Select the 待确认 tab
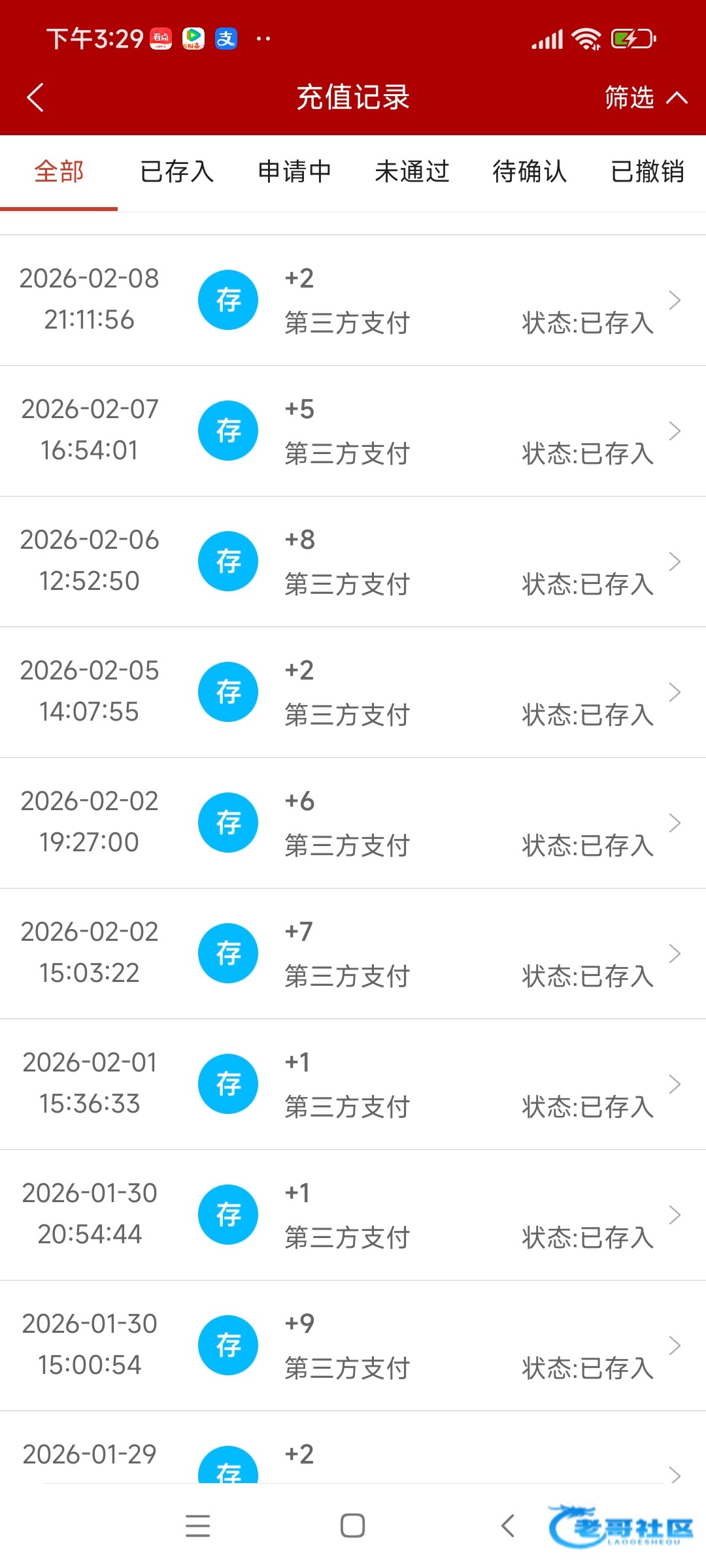 click(529, 172)
